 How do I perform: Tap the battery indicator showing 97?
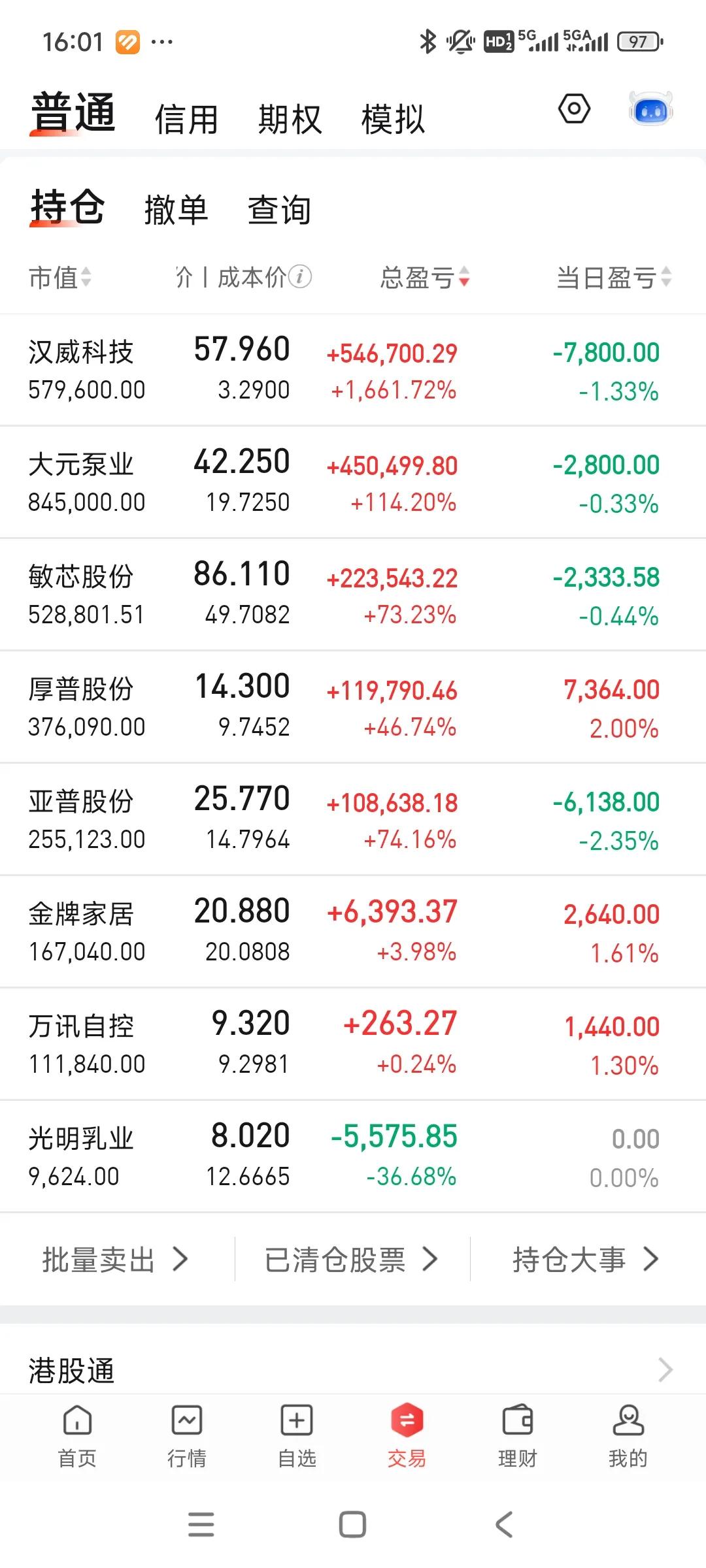[639, 41]
